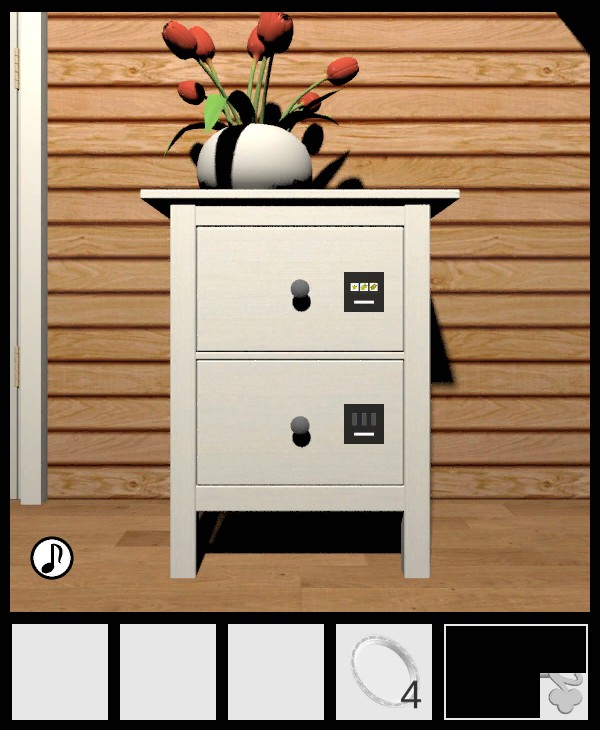Image resolution: width=600 pixels, height=730 pixels.
Task: Open the top drawer's flower code lock
Action: (364, 292)
